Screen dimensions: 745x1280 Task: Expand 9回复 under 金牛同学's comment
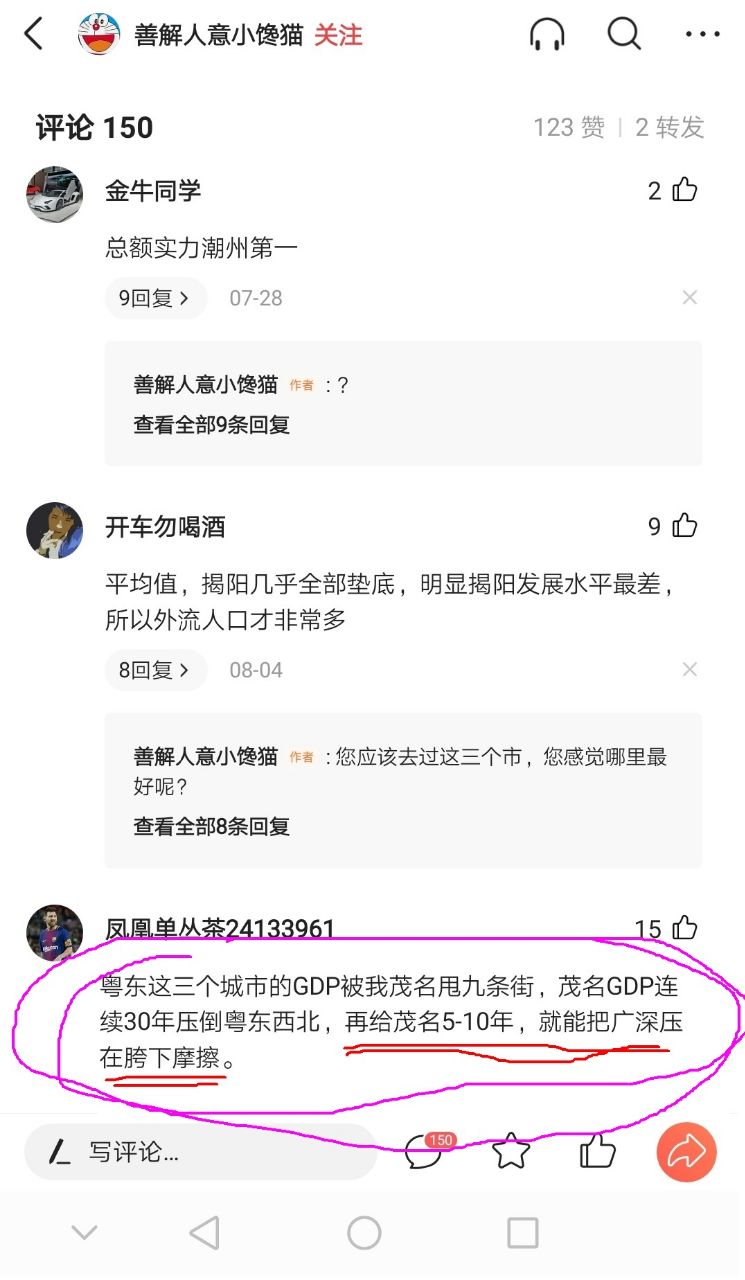(155, 298)
